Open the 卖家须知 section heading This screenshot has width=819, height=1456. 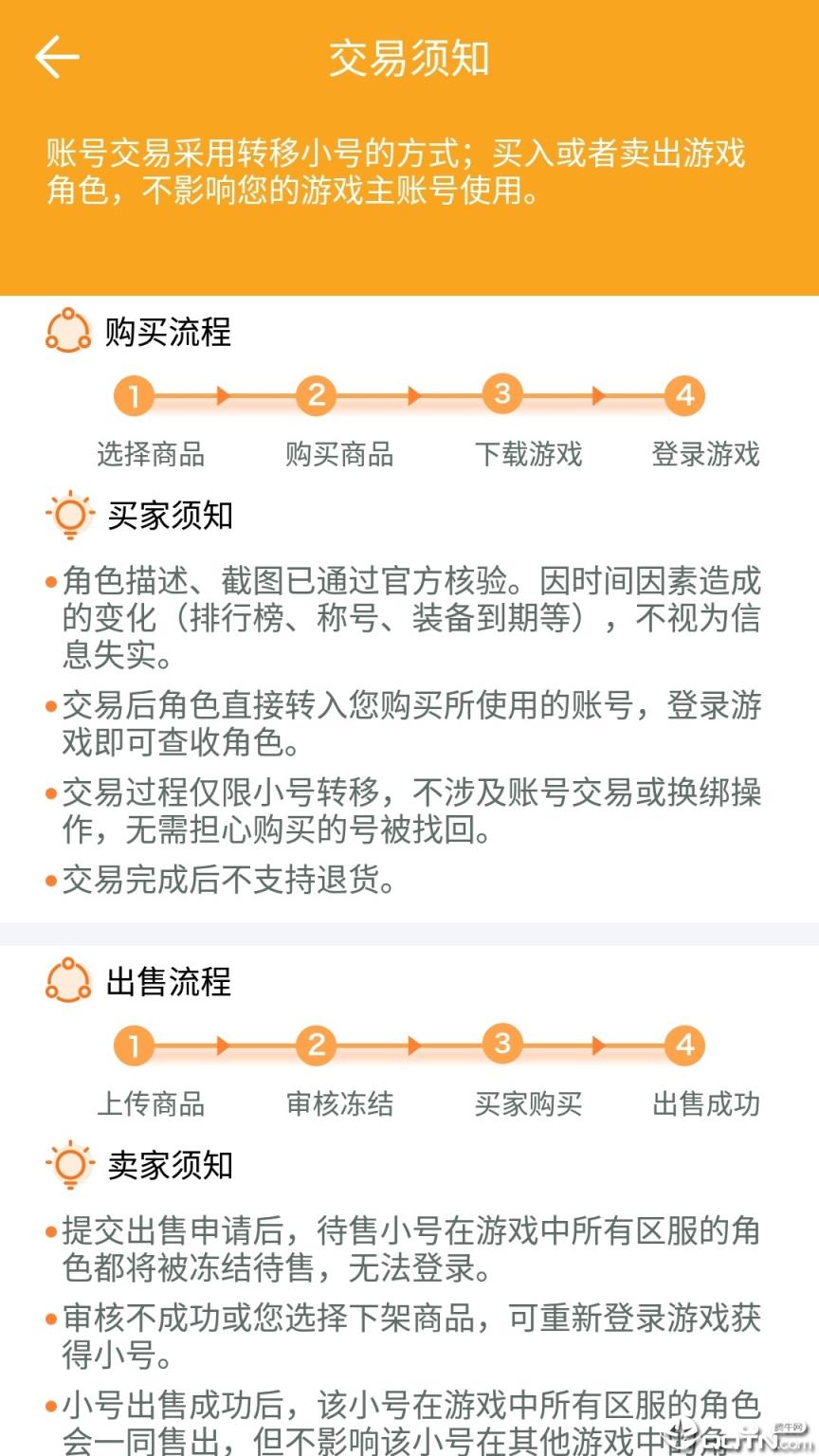coord(171,1165)
